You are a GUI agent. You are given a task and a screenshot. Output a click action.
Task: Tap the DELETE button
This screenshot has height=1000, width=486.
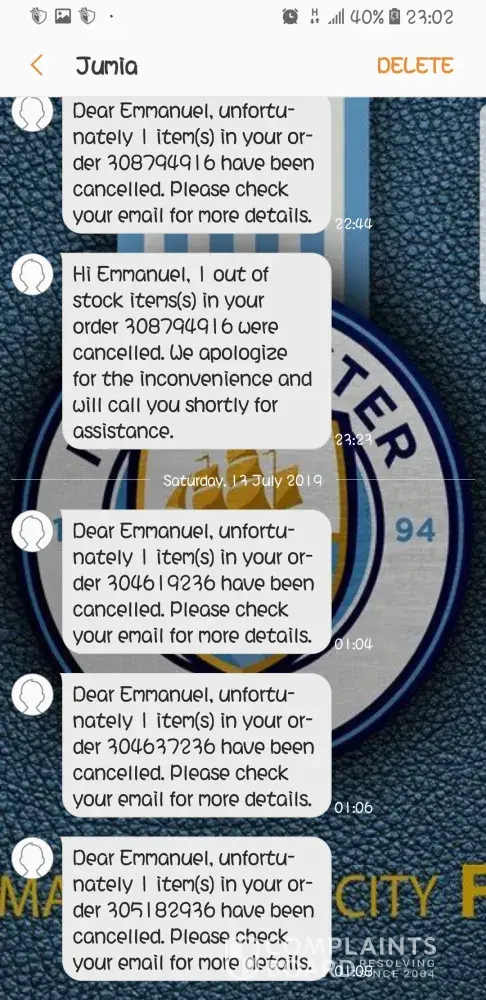pyautogui.click(x=415, y=66)
